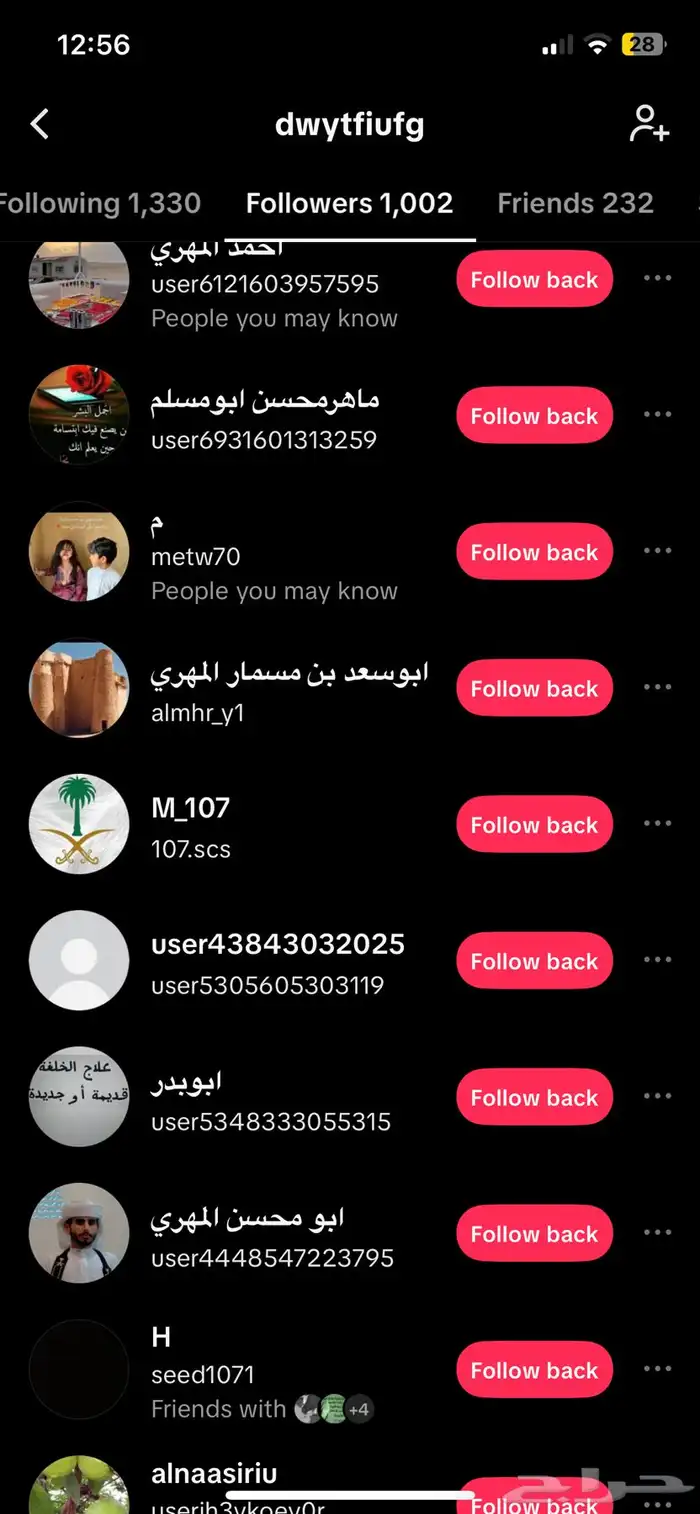The height and width of the screenshot is (1514, 700).
Task: Switch to the Following tab
Action: [100, 203]
